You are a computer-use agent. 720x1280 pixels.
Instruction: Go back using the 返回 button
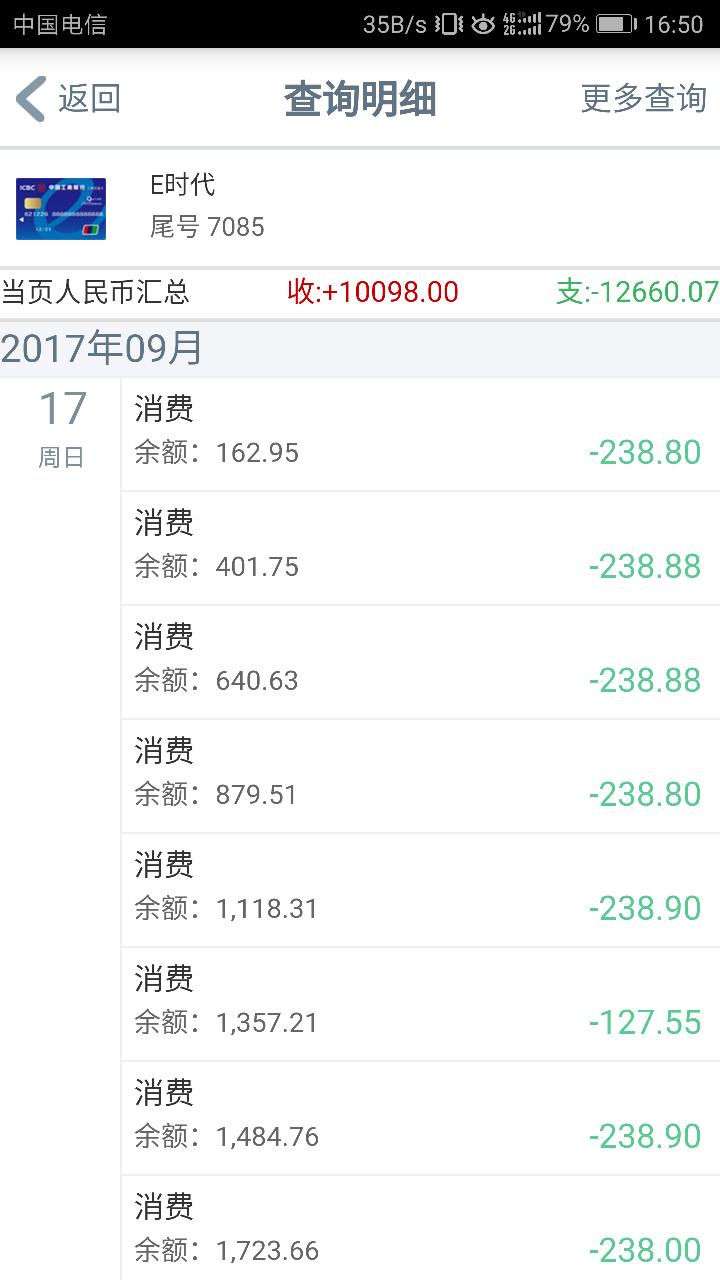point(68,99)
